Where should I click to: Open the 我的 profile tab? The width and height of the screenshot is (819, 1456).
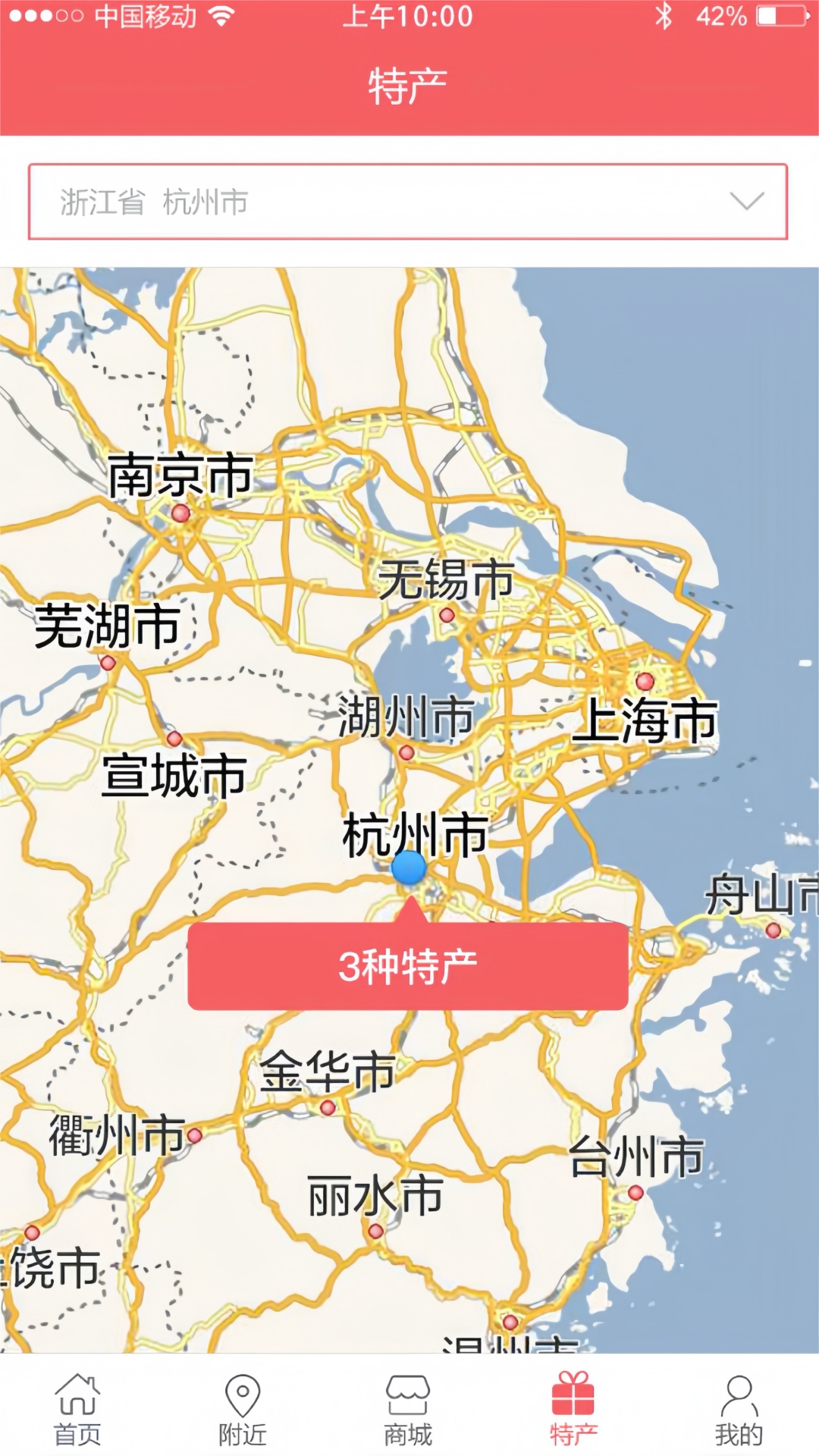739,1409
